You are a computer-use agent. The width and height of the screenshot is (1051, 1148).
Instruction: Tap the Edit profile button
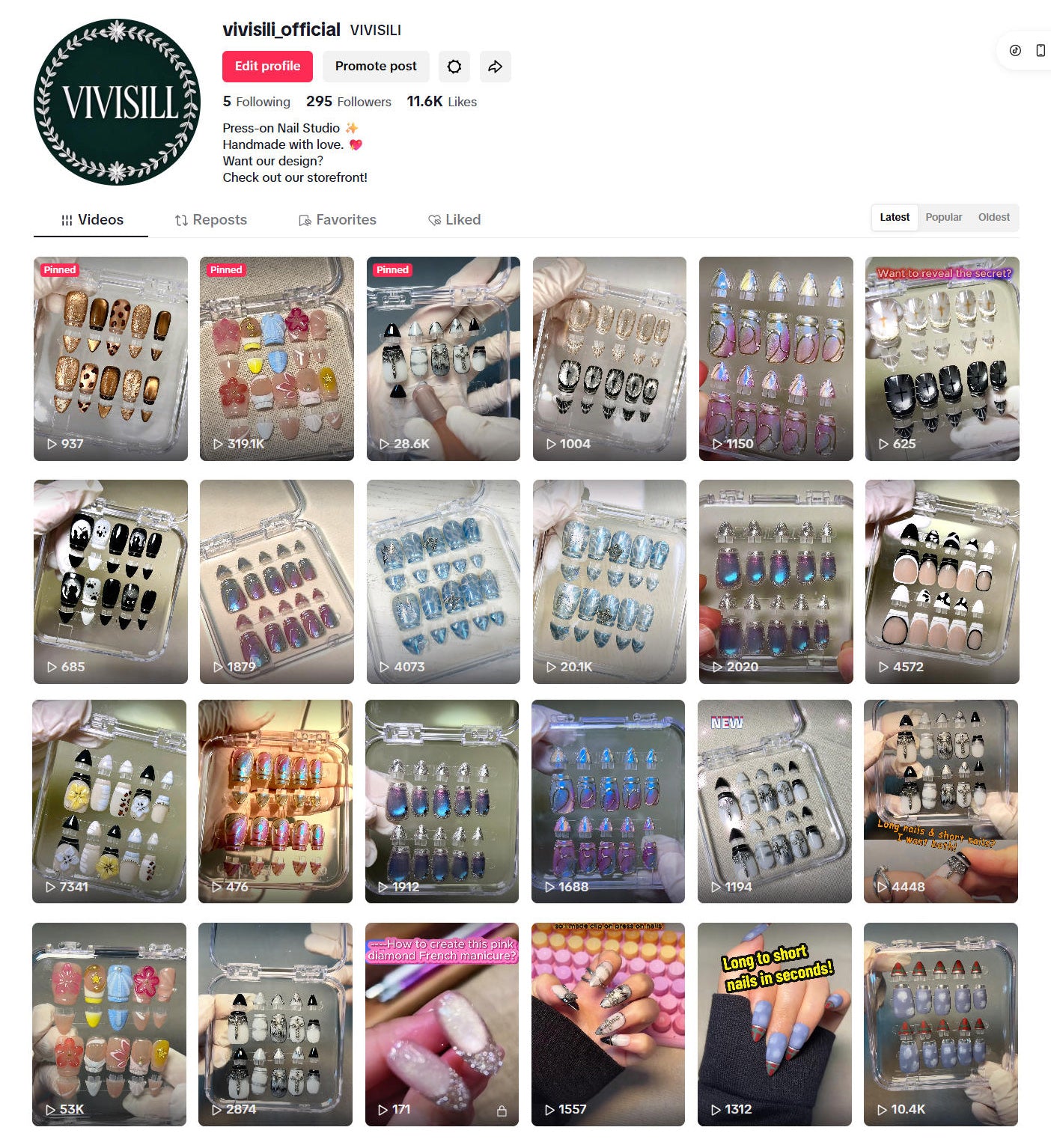click(x=267, y=67)
